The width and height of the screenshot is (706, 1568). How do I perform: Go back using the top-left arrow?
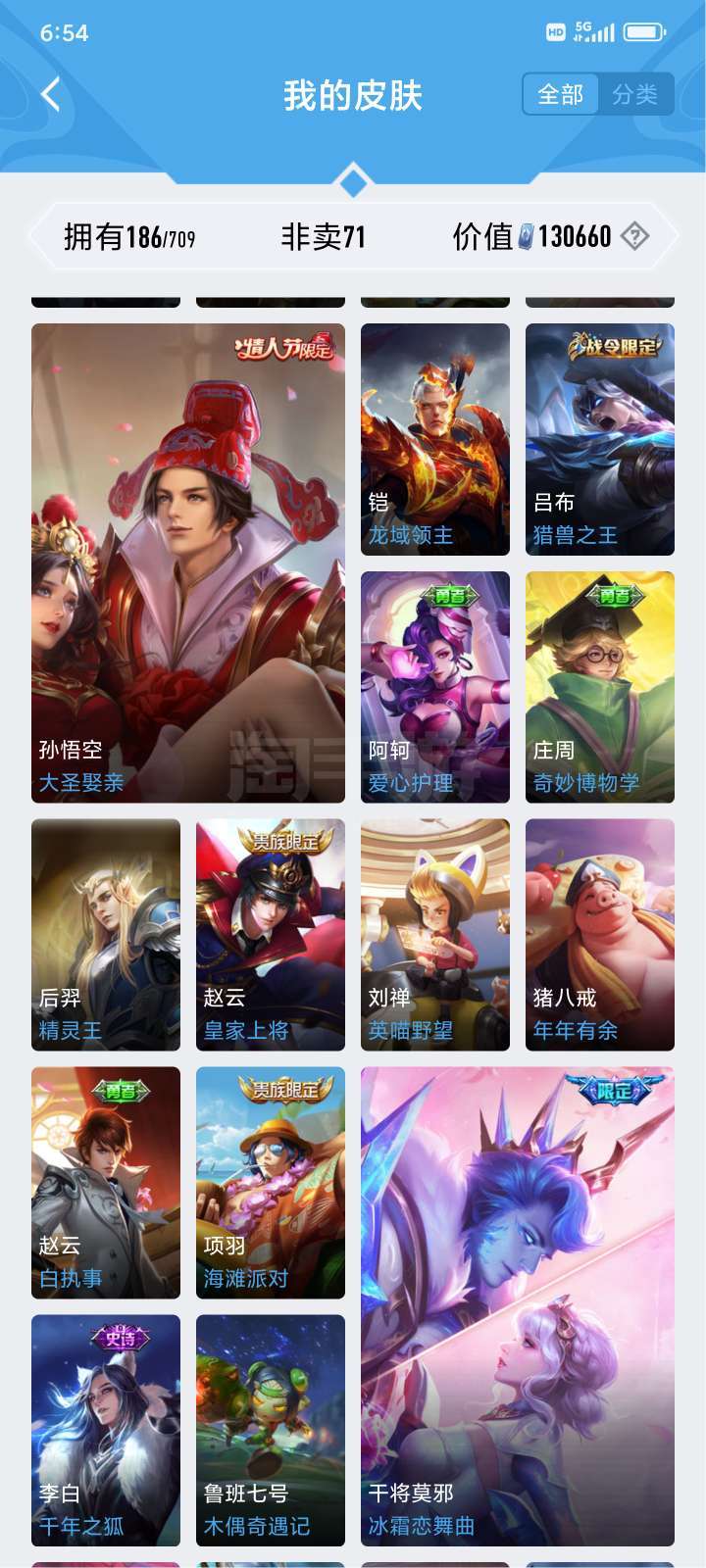coord(51,95)
